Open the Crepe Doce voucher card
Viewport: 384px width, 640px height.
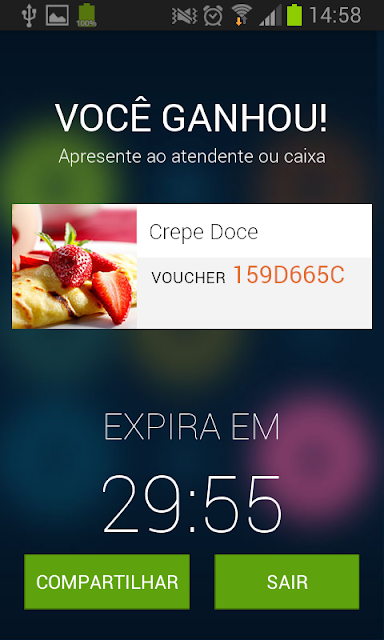(192, 266)
